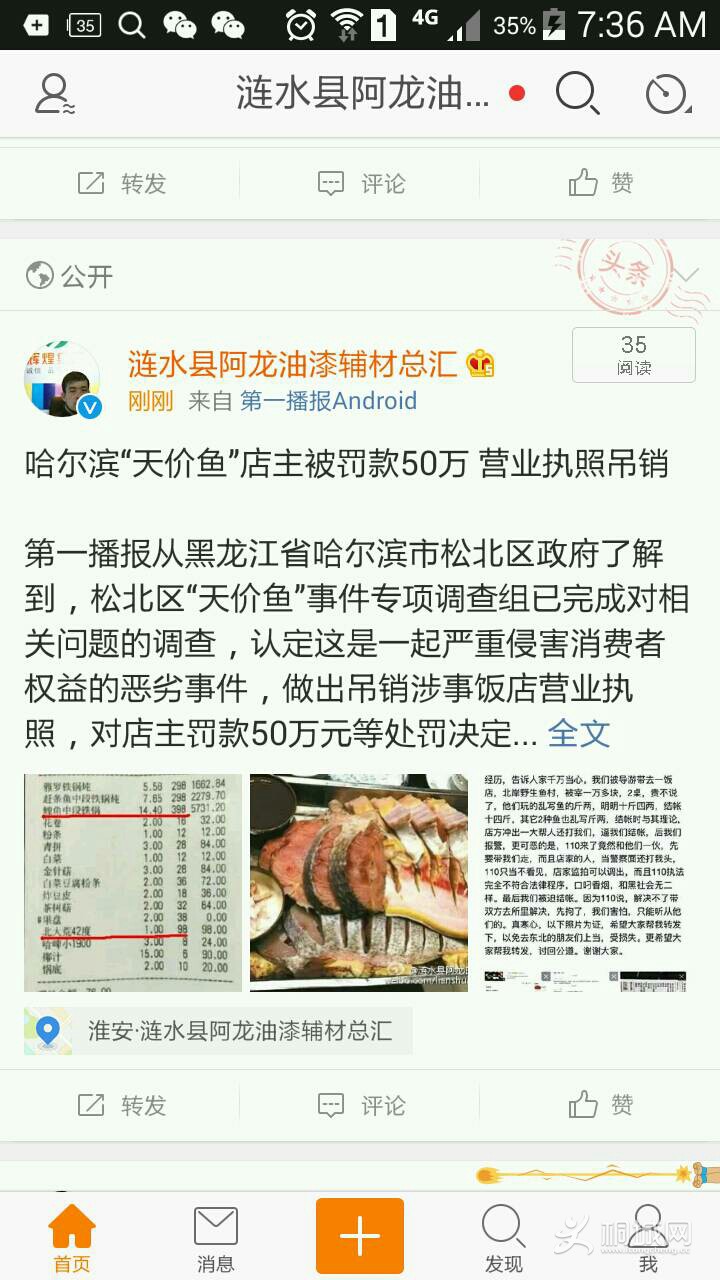Switch to the 我 profile tab
This screenshot has height=1280, width=720.
[647, 1238]
